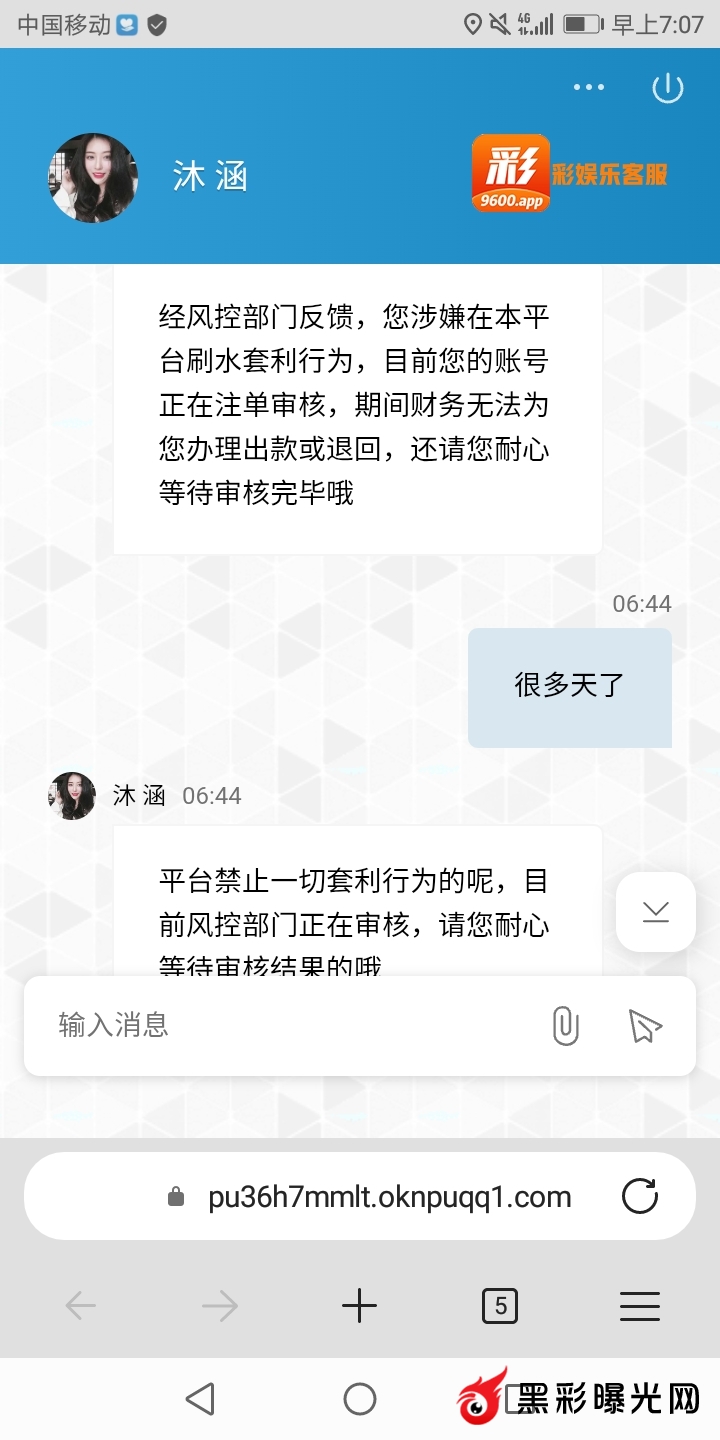
Task: Tap the system back button
Action: pyautogui.click(x=201, y=1399)
